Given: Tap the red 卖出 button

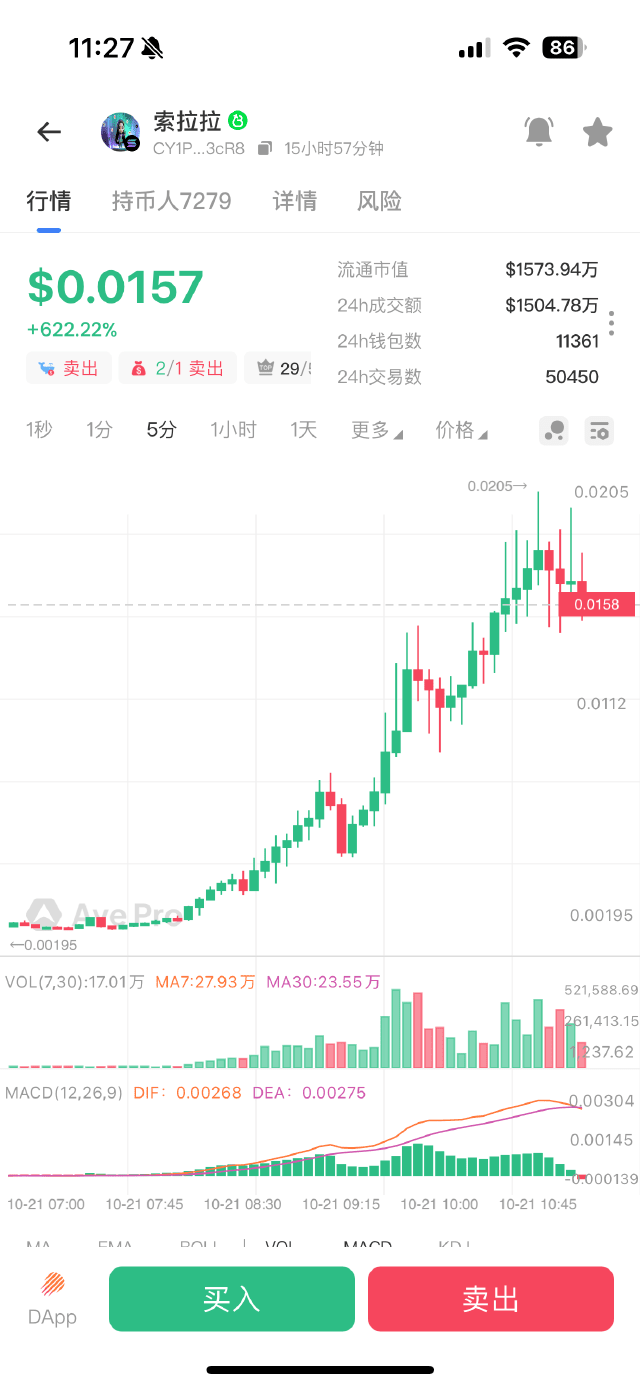Looking at the screenshot, I should point(490,1299).
